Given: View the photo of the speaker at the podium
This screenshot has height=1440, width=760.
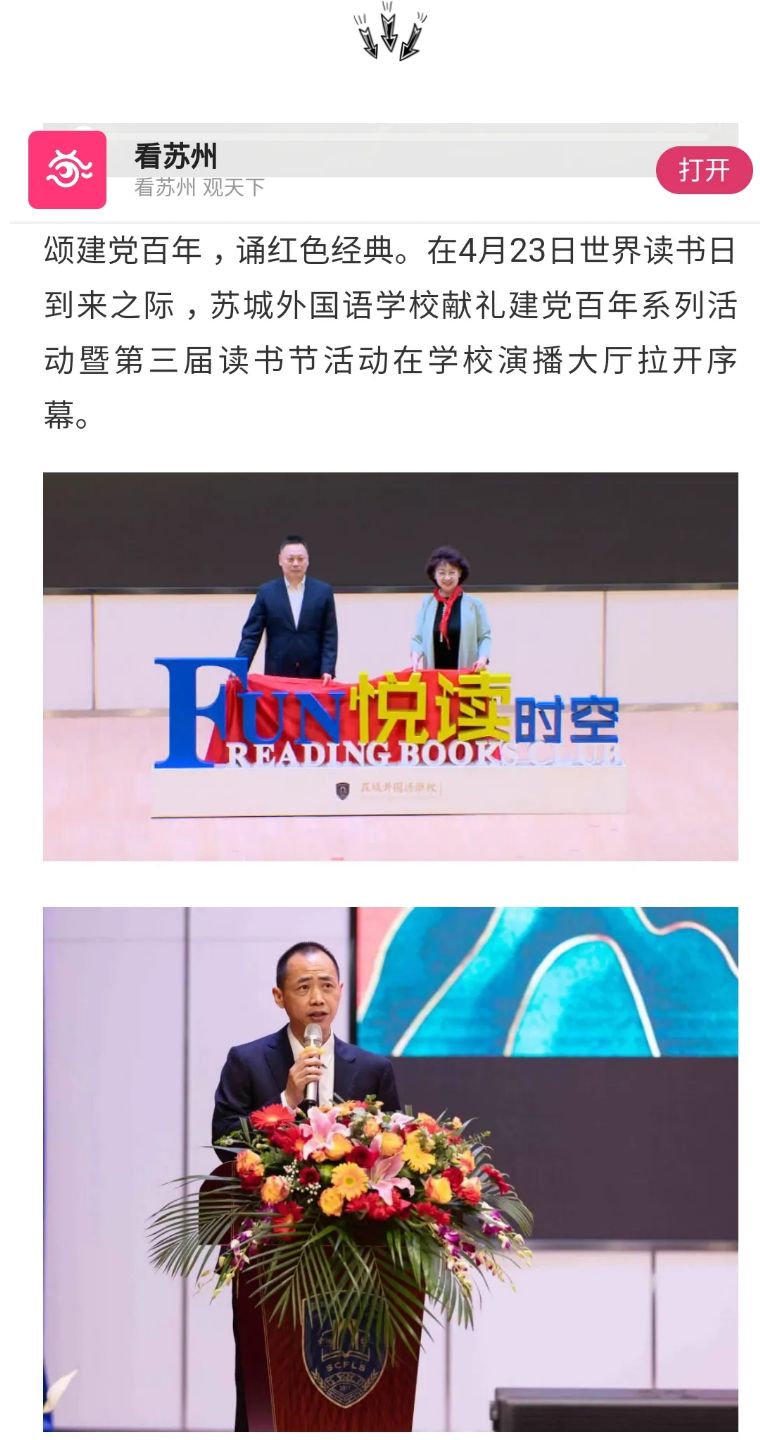Looking at the screenshot, I should (x=390, y=1168).
